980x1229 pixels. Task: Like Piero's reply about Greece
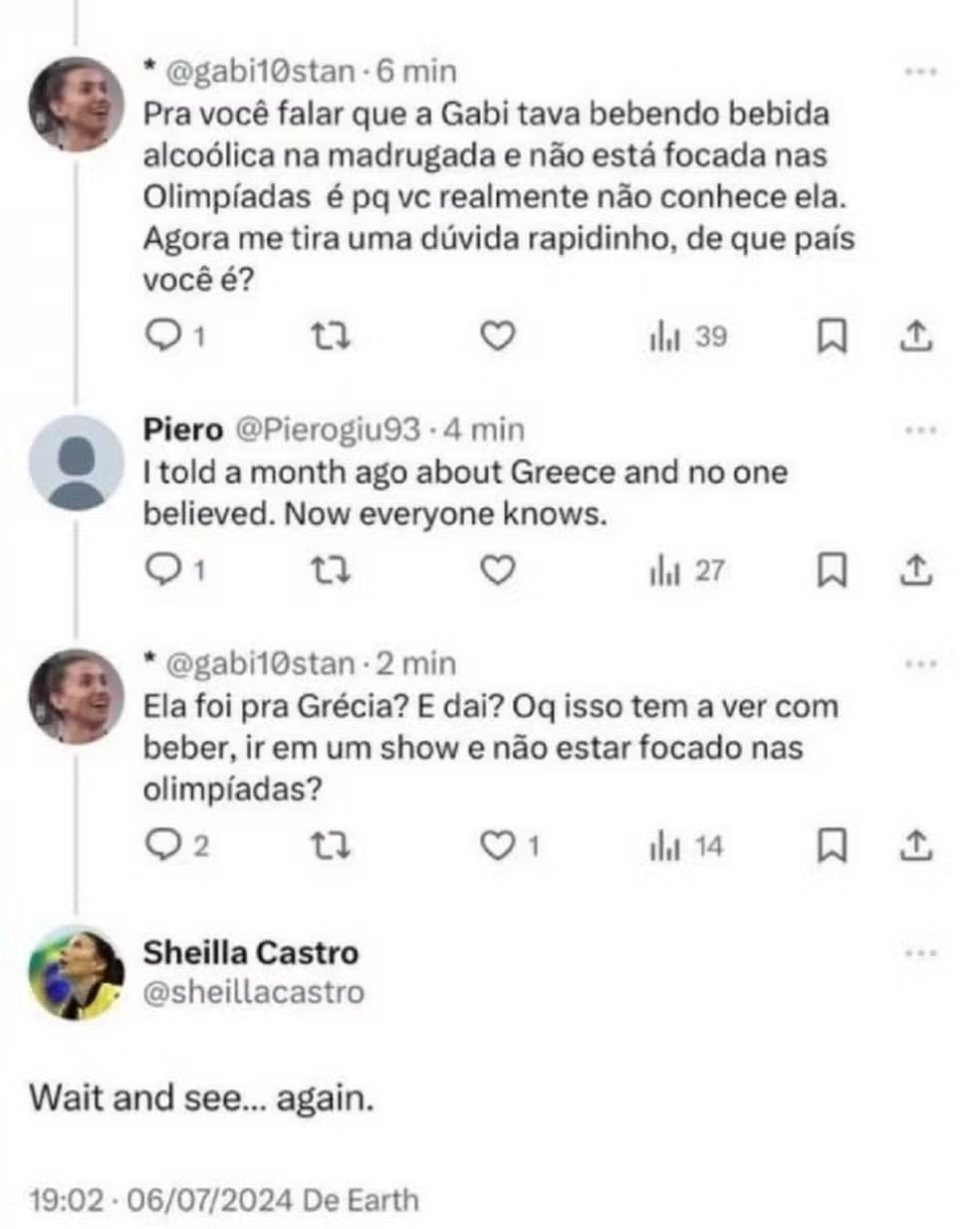click(497, 571)
